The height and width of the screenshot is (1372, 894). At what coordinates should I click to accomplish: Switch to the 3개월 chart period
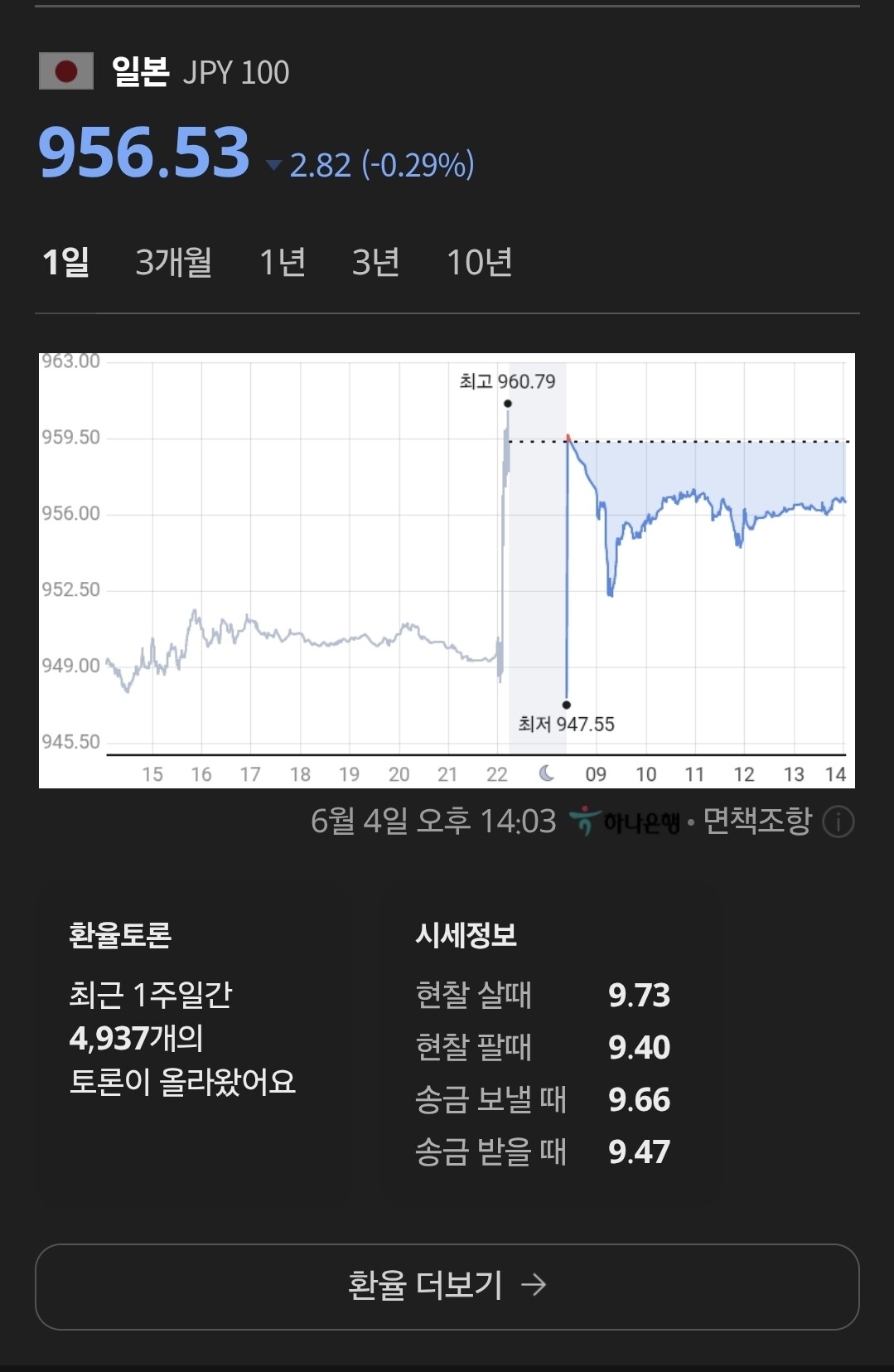pyautogui.click(x=174, y=262)
